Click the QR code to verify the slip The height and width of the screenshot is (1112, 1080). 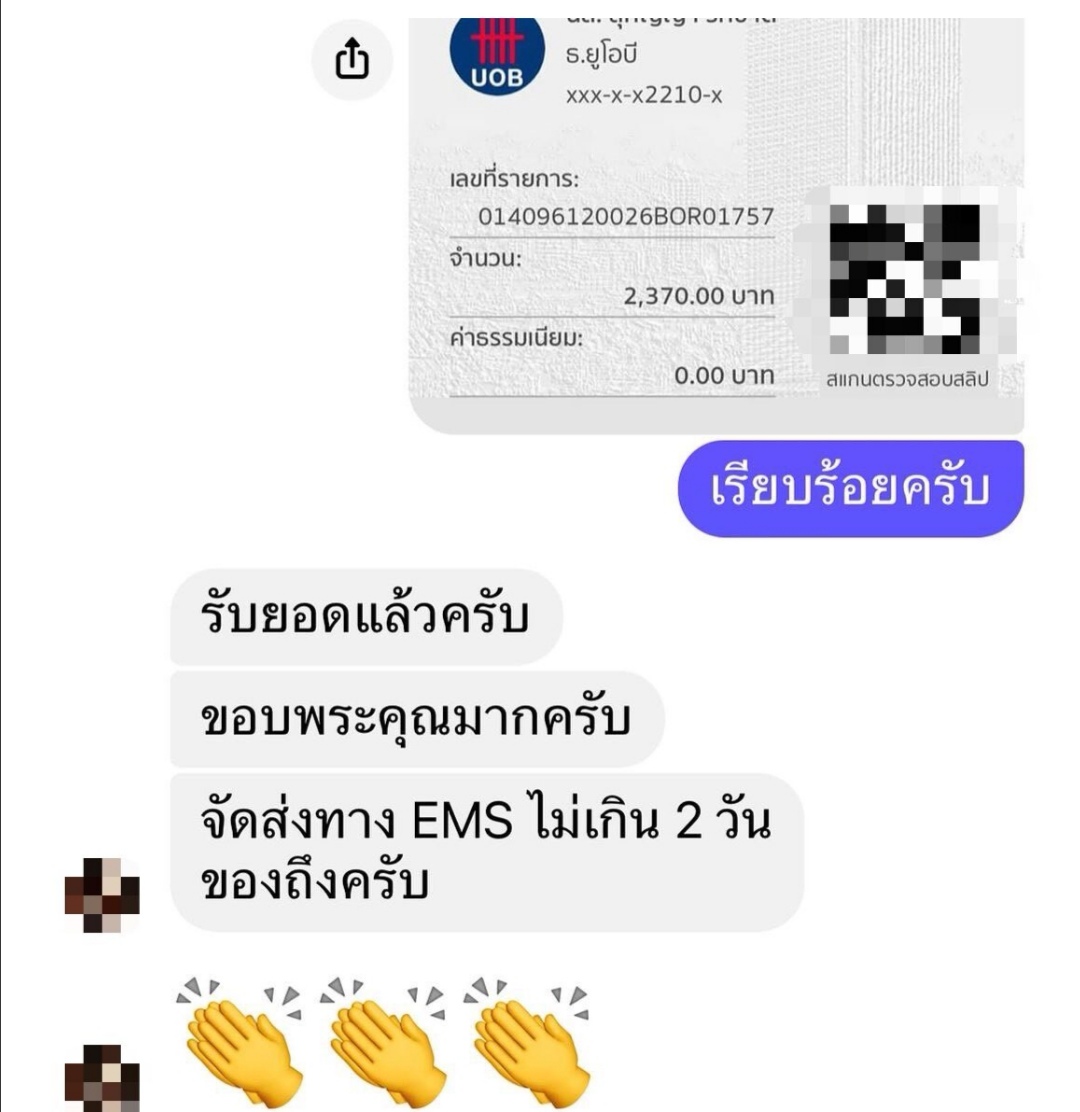(x=905, y=280)
